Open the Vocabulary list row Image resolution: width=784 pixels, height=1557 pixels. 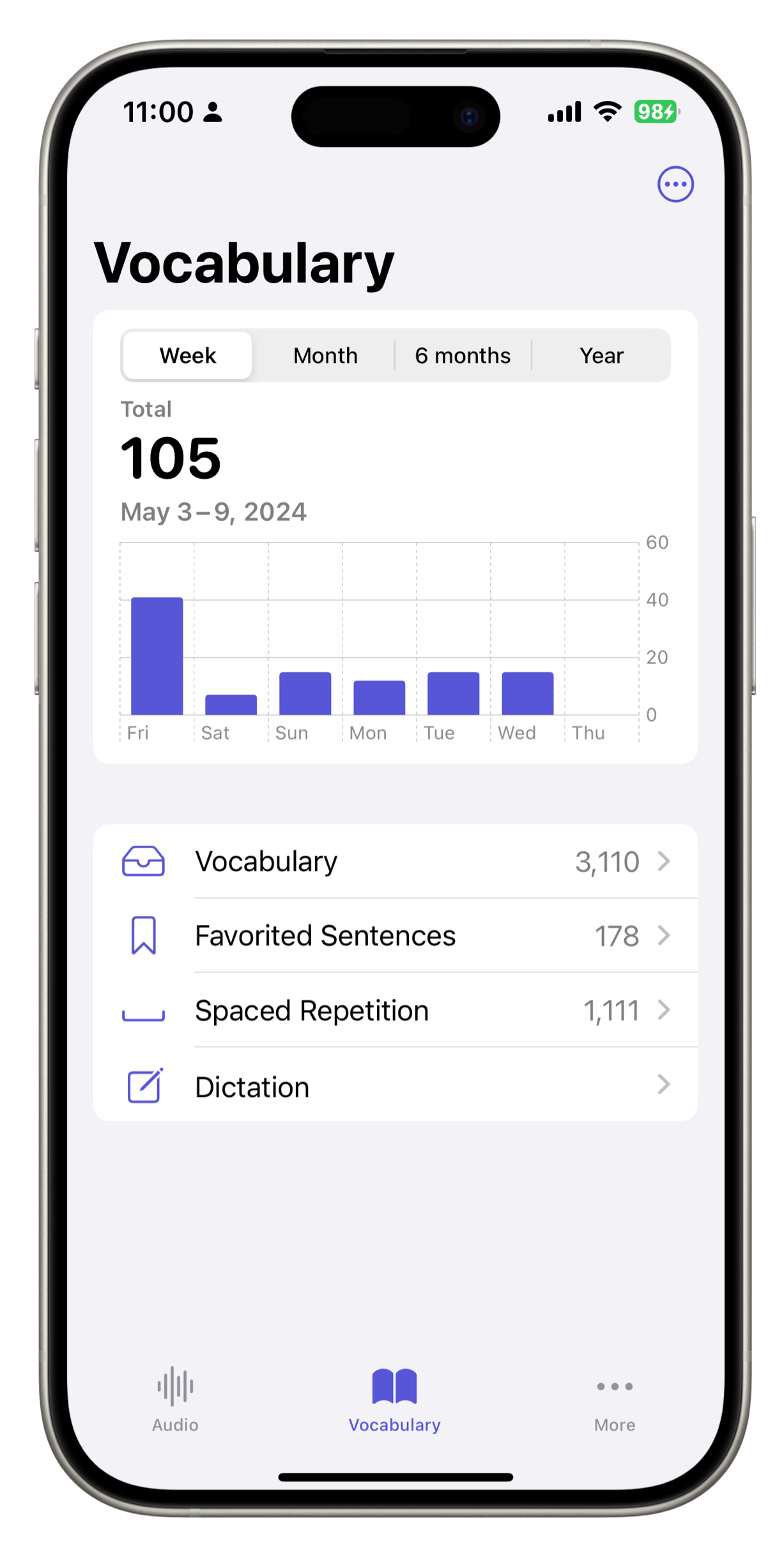tap(395, 862)
